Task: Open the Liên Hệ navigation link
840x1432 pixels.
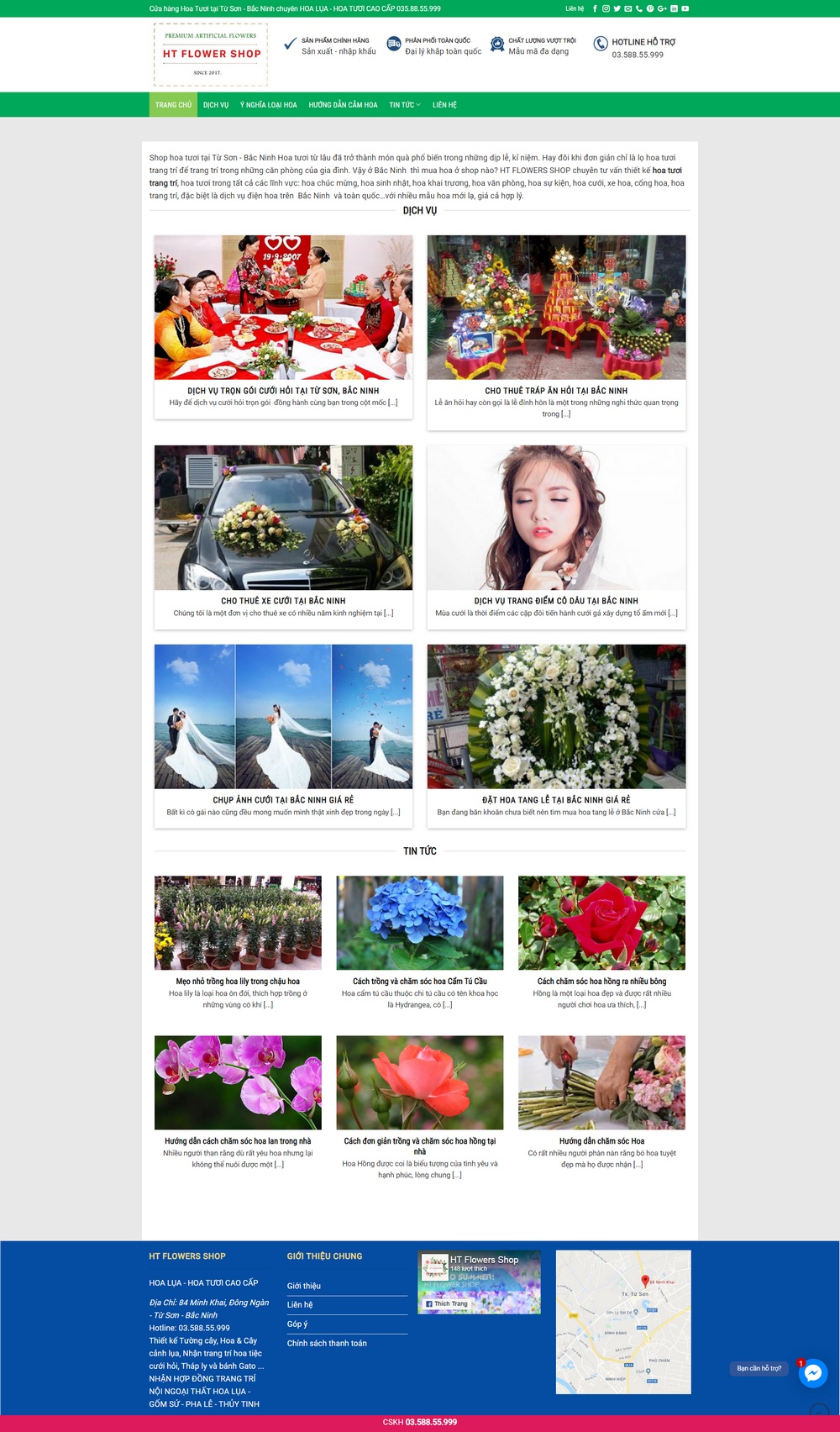Action: pos(444,105)
